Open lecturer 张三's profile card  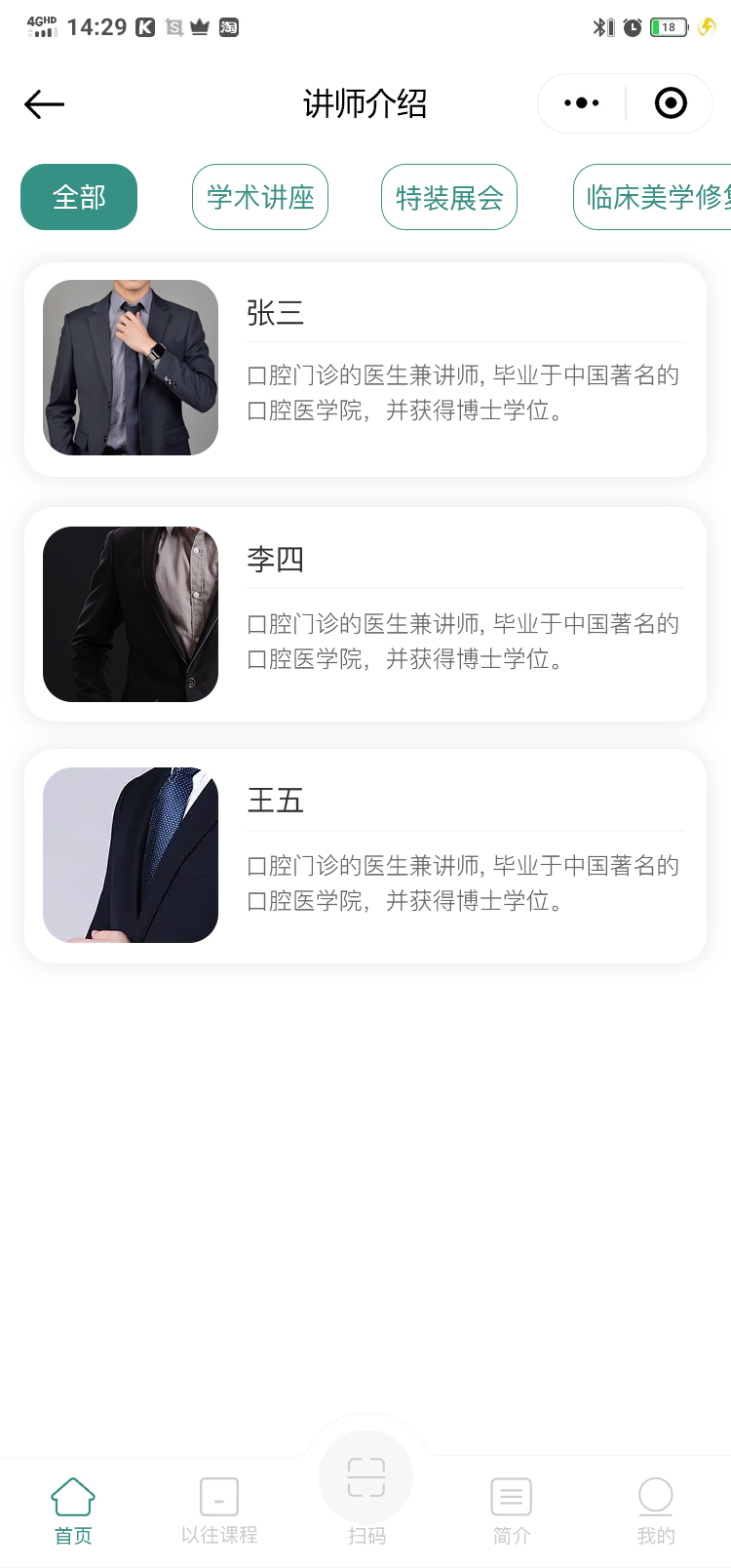[x=365, y=369]
